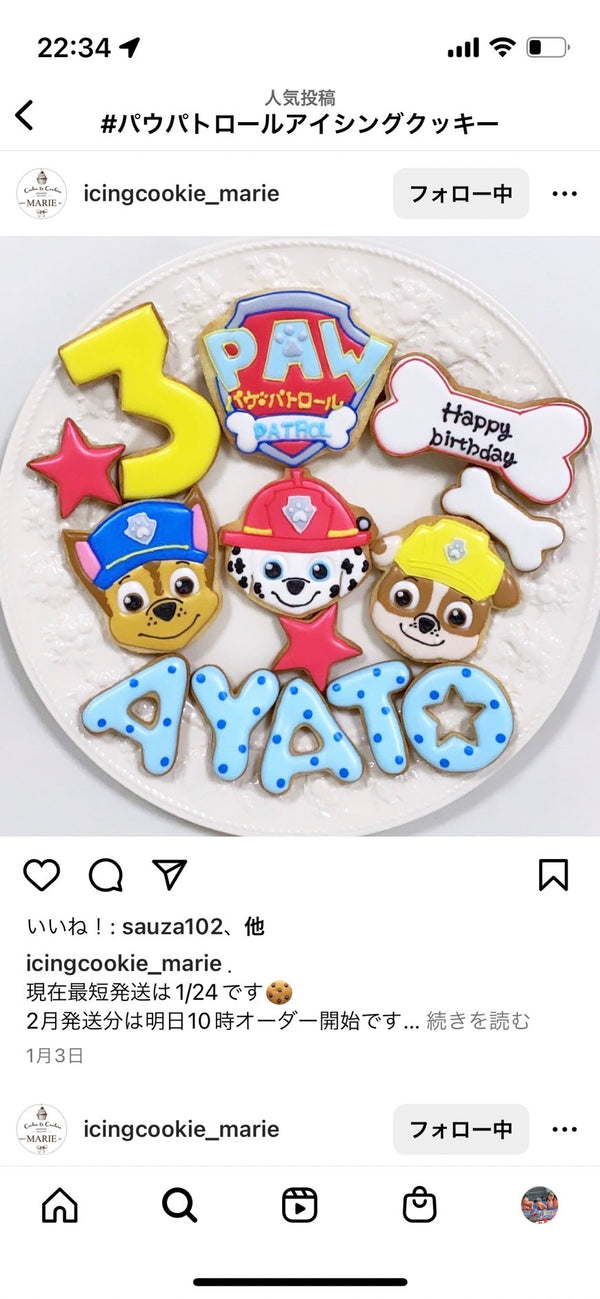Open the Paw Patrol cookie photo
The width and height of the screenshot is (600, 1299).
click(300, 536)
